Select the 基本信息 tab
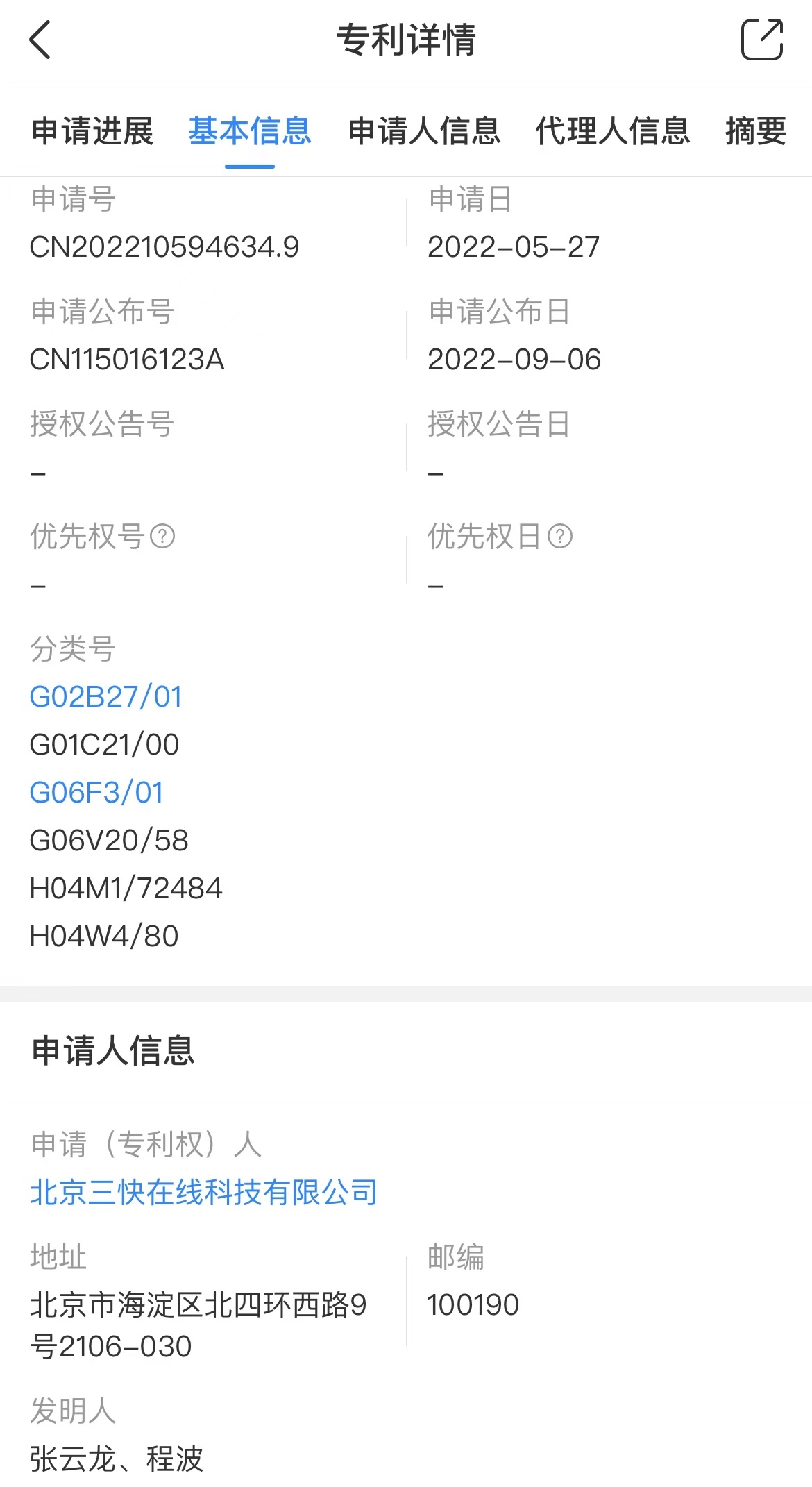This screenshot has width=812, height=1487. click(x=250, y=131)
